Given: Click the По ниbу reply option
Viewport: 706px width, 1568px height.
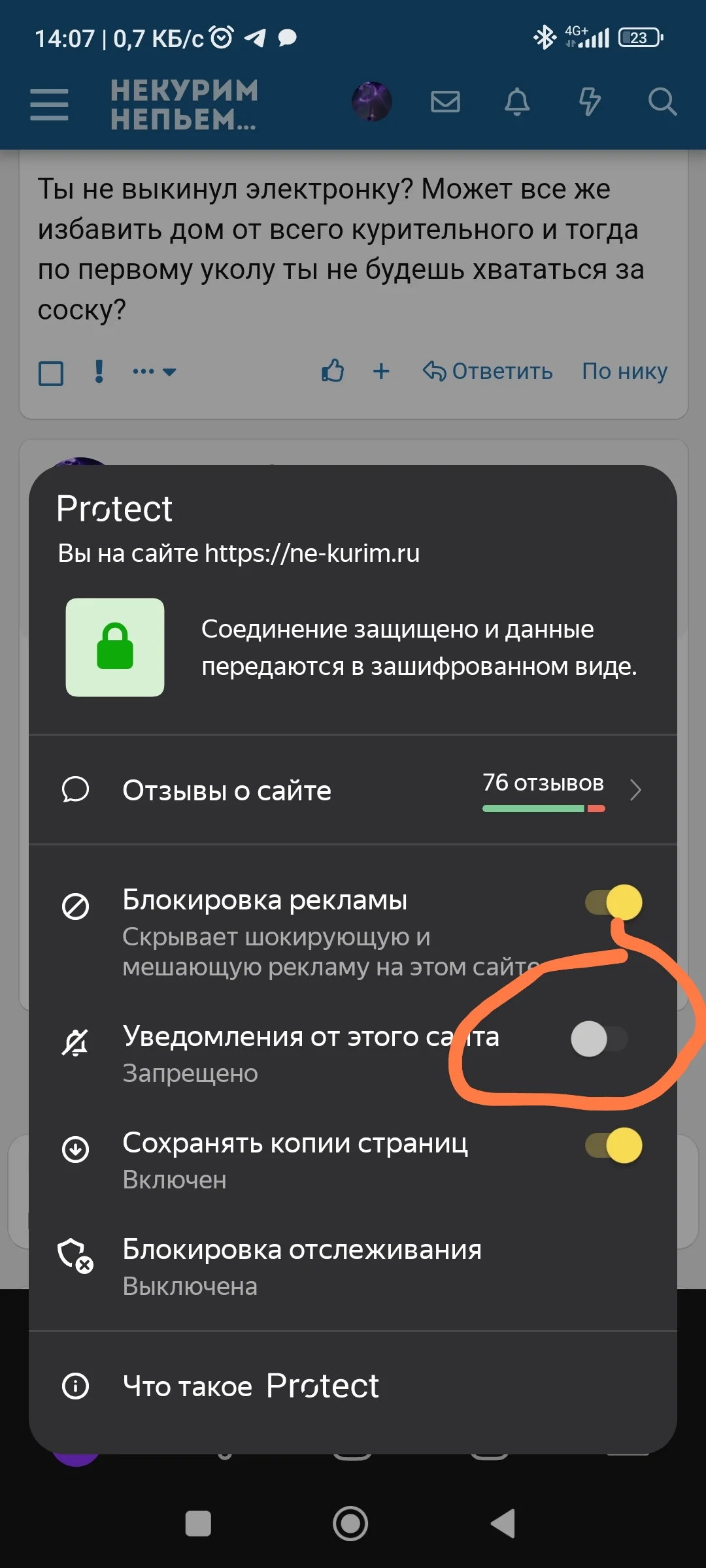Looking at the screenshot, I should coord(624,371).
